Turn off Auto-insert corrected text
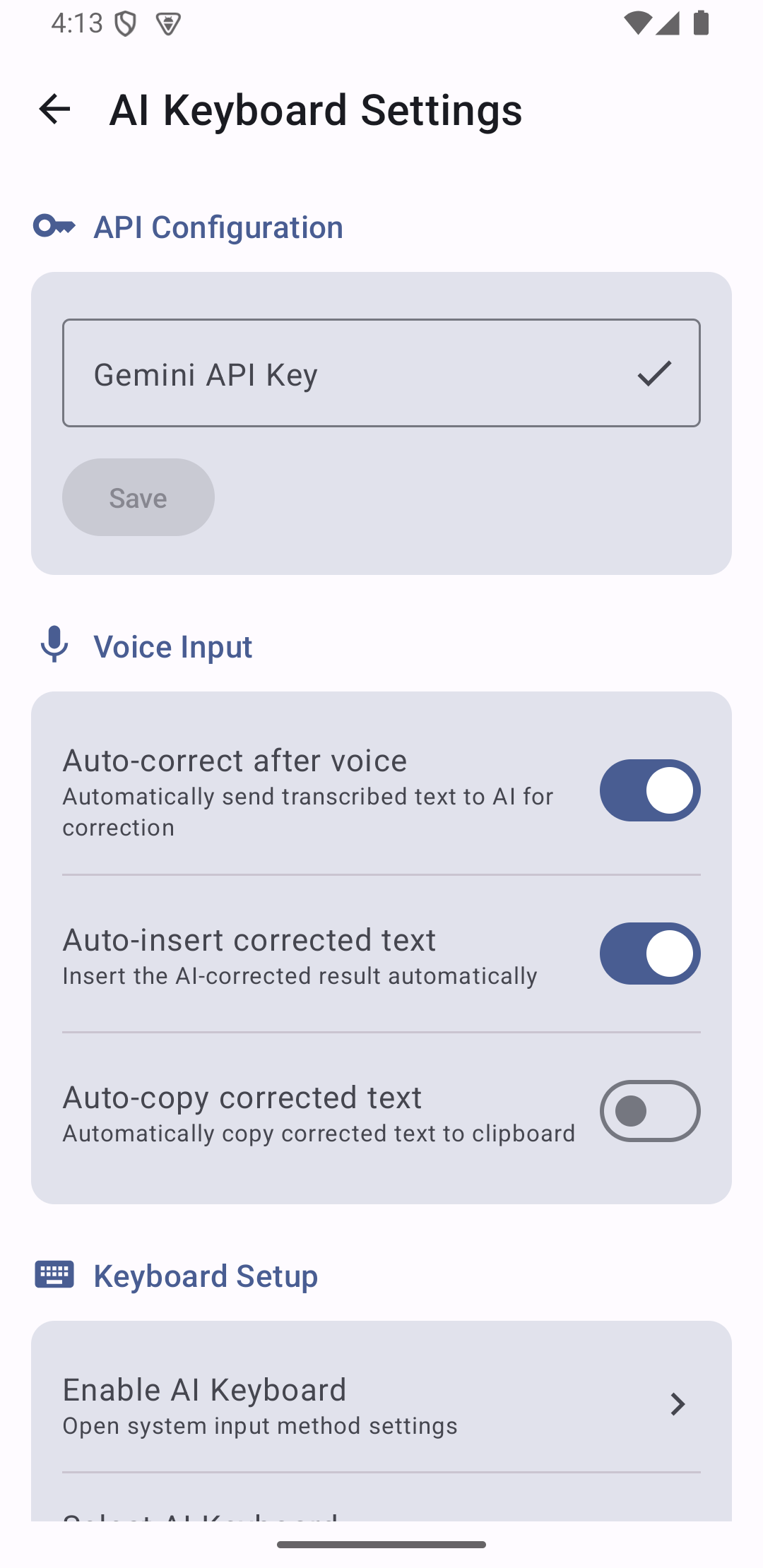 (x=650, y=954)
